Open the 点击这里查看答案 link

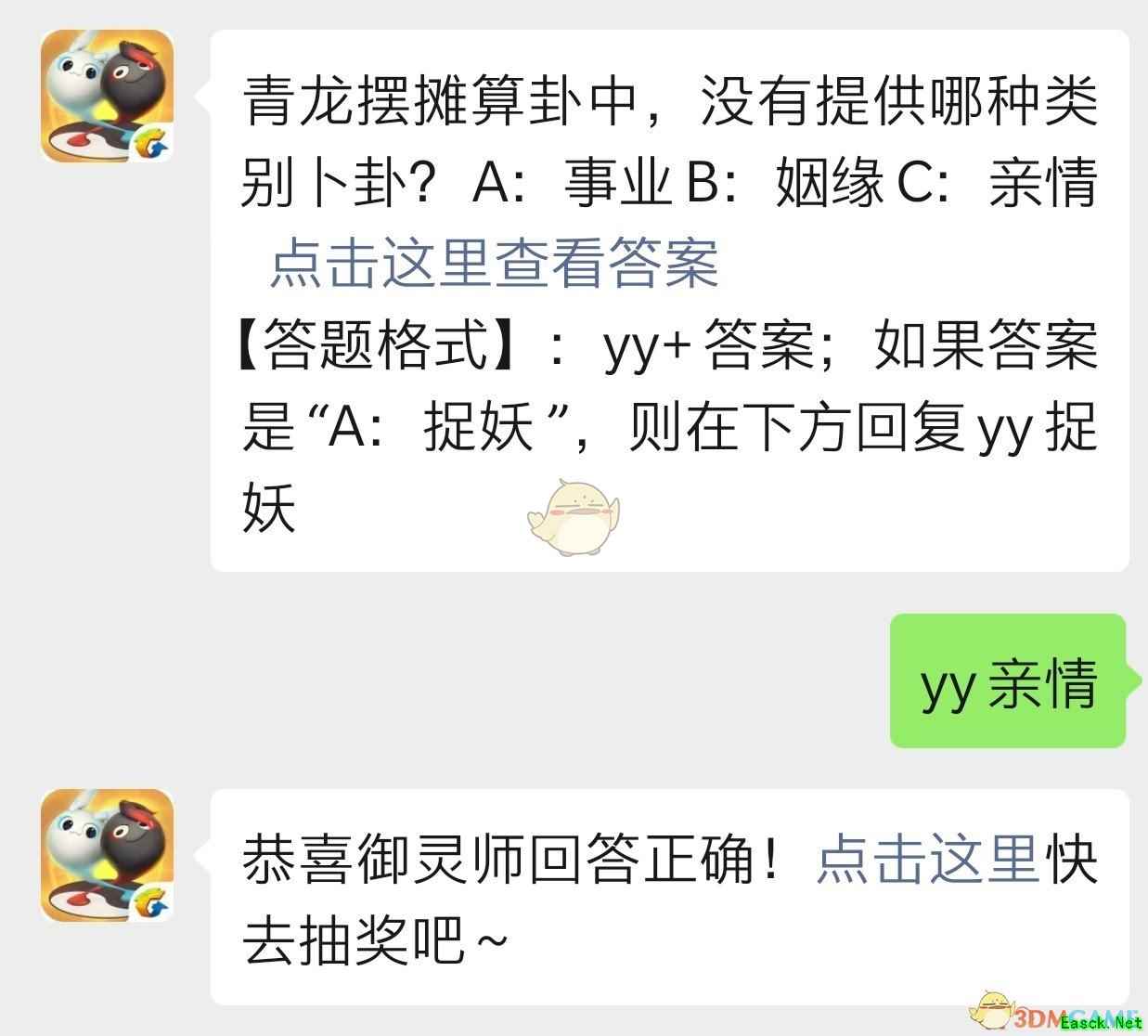coord(494,263)
